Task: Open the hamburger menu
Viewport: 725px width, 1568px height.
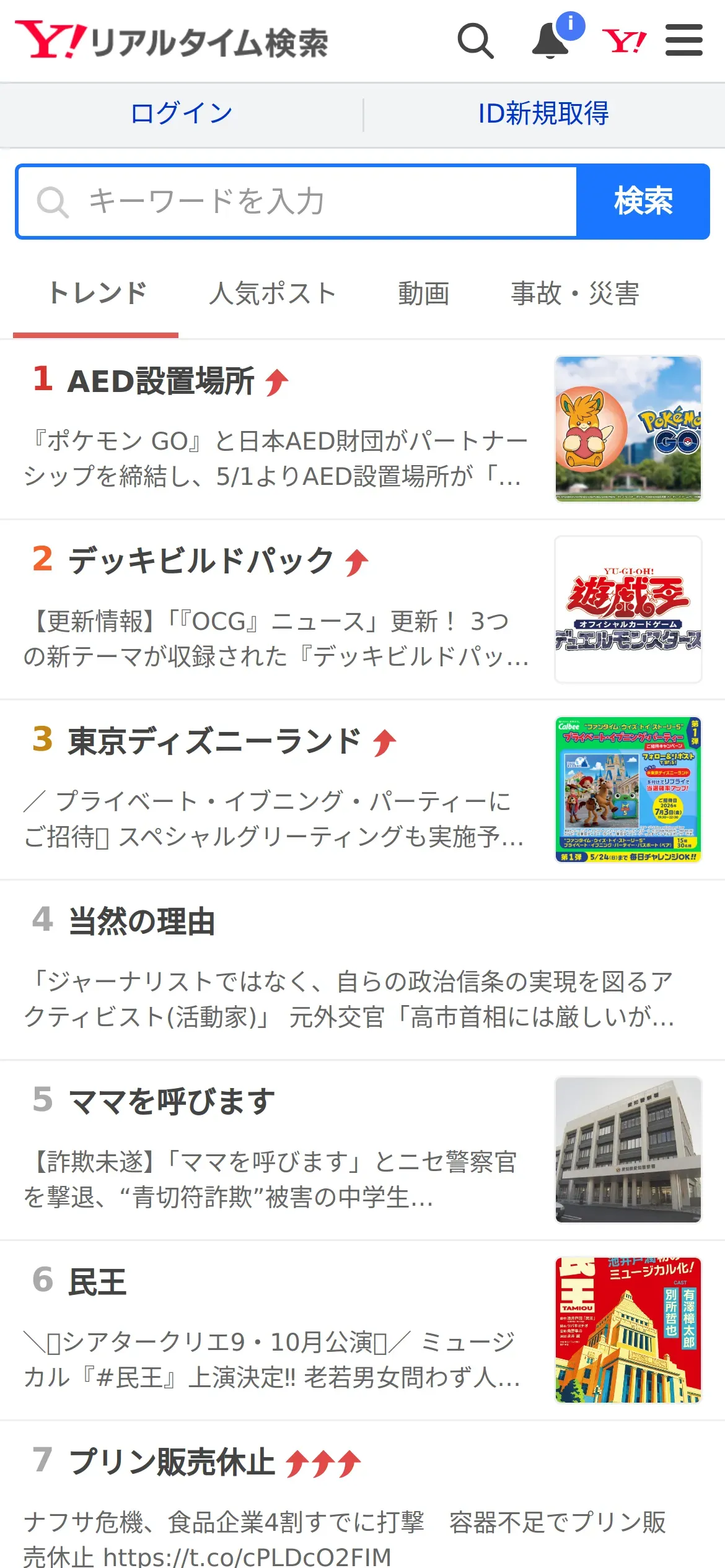Action: point(684,40)
